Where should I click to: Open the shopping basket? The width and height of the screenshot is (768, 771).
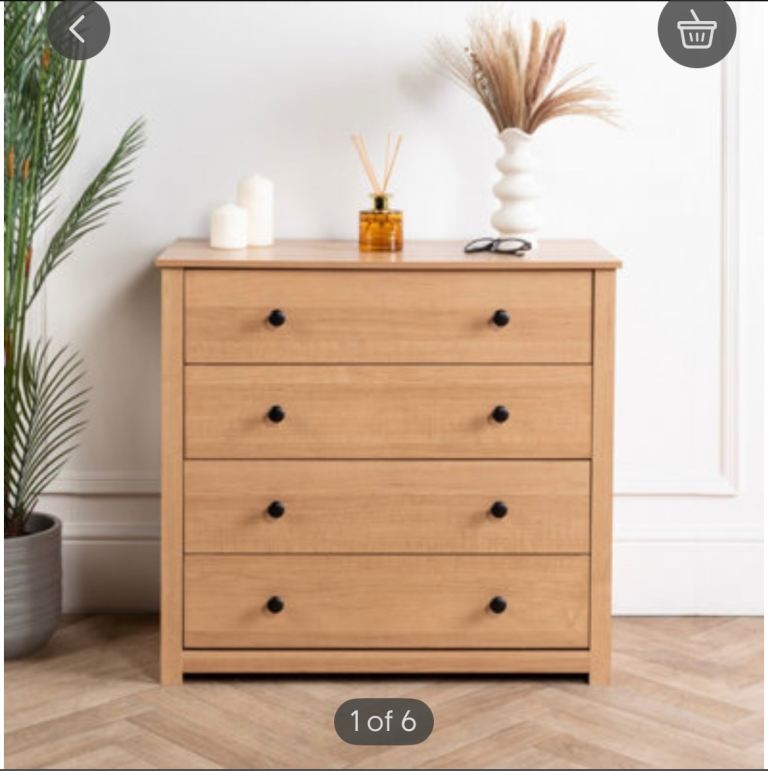click(696, 30)
